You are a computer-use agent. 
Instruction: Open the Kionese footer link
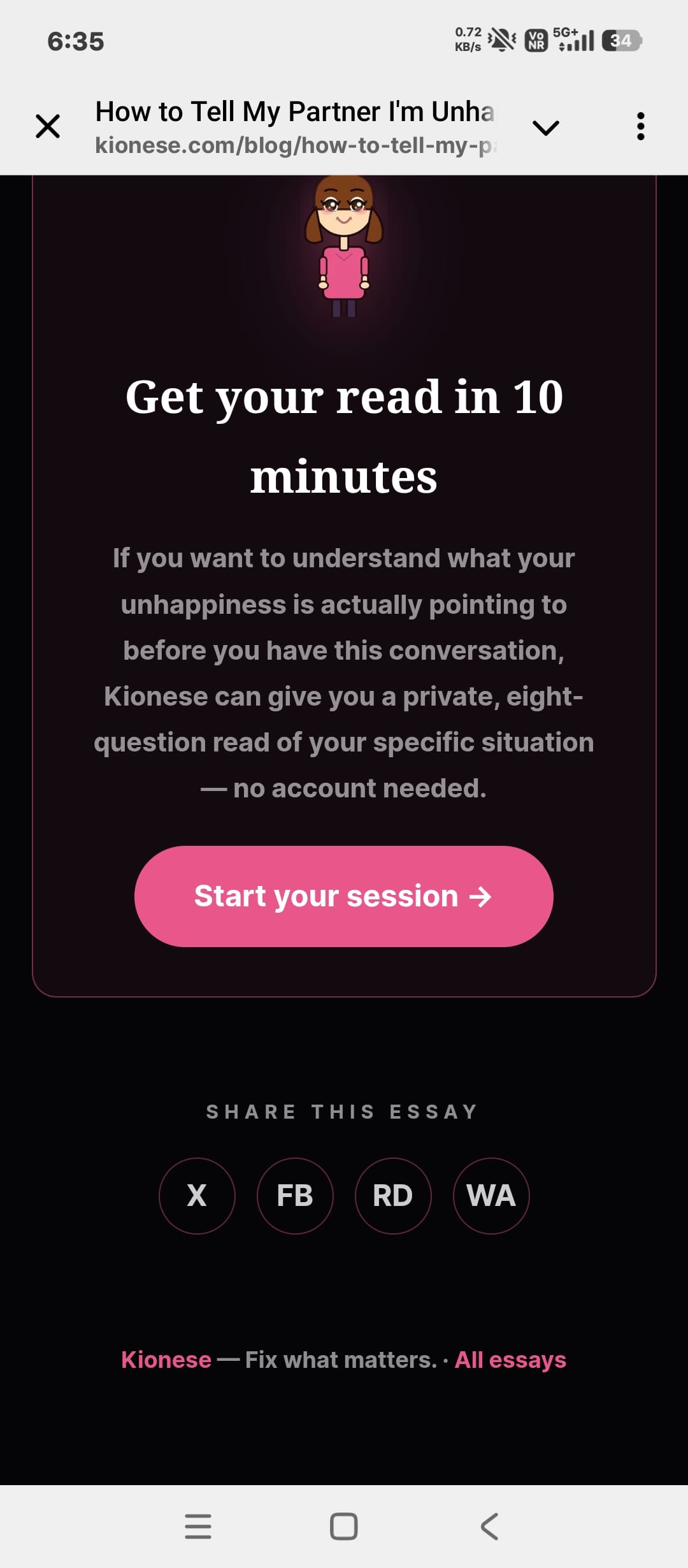[166, 1360]
